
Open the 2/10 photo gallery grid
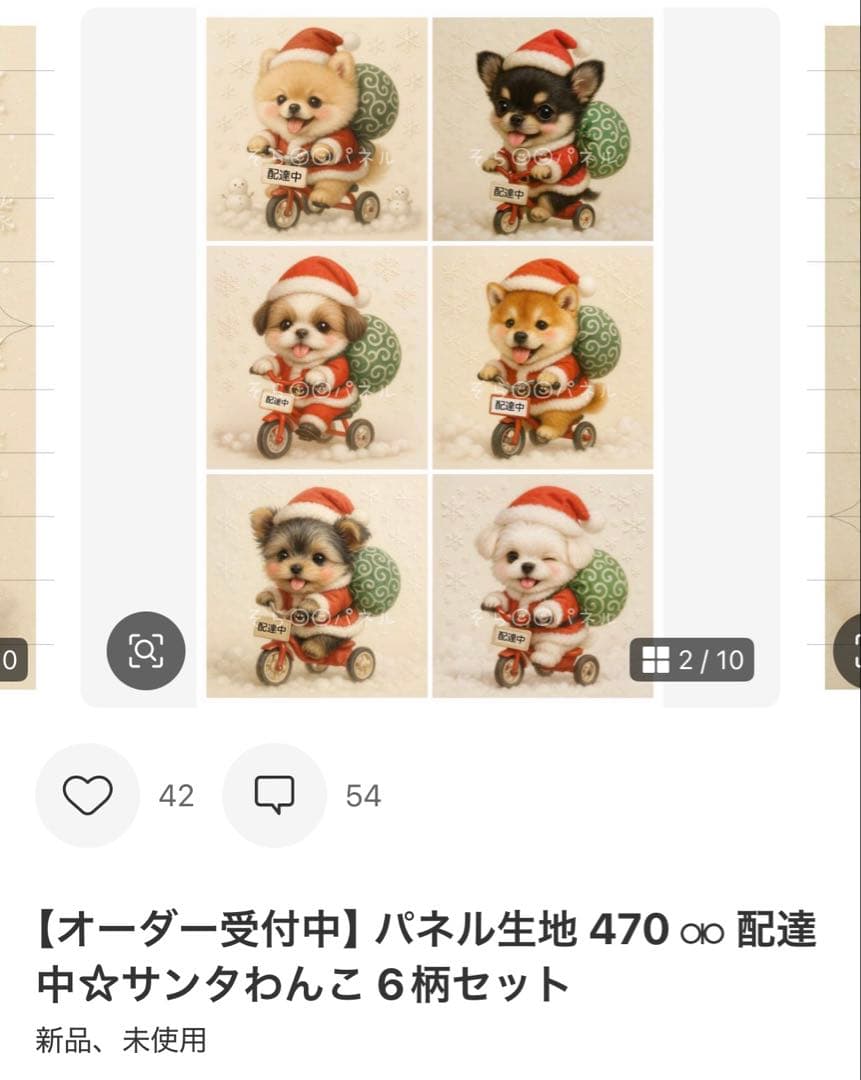point(693,660)
